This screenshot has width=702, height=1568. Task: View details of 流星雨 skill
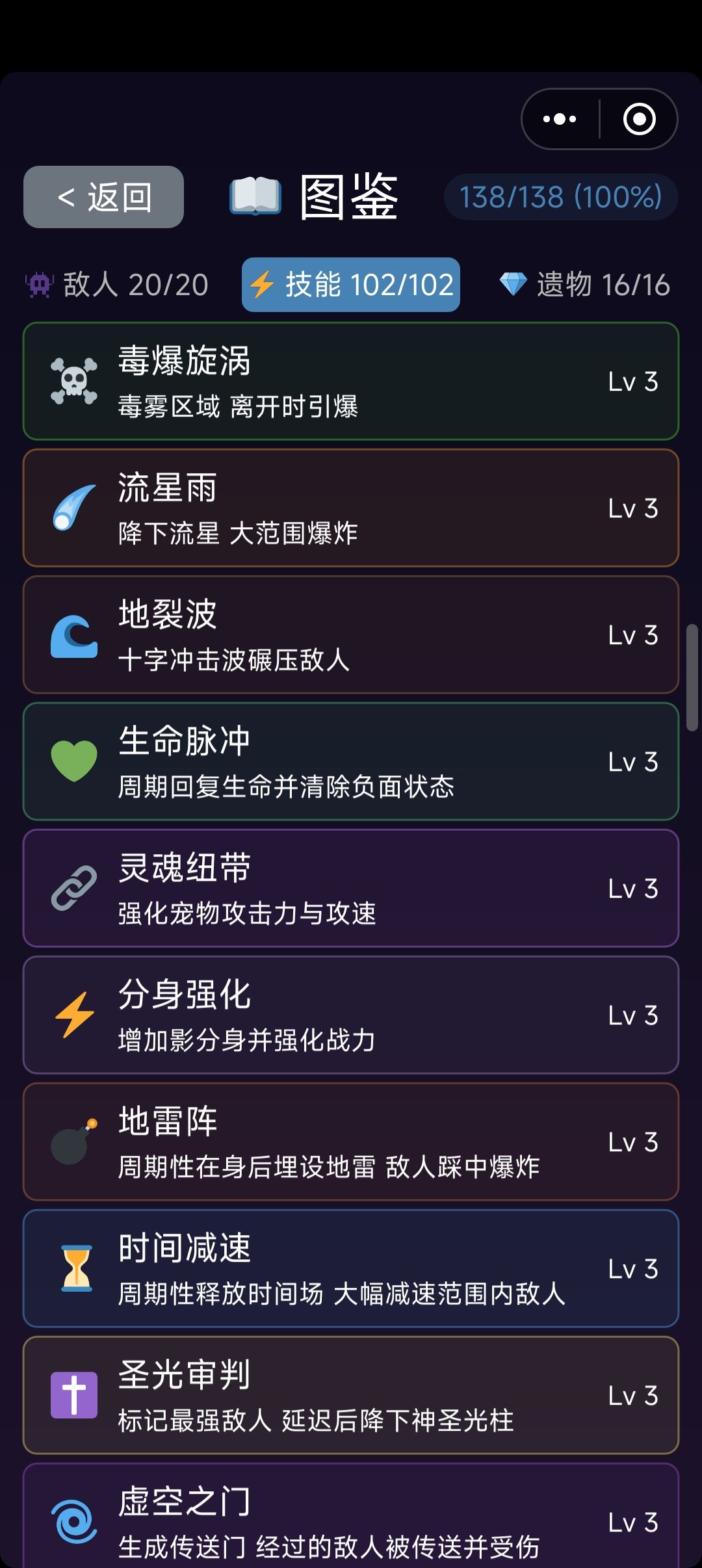[351, 508]
